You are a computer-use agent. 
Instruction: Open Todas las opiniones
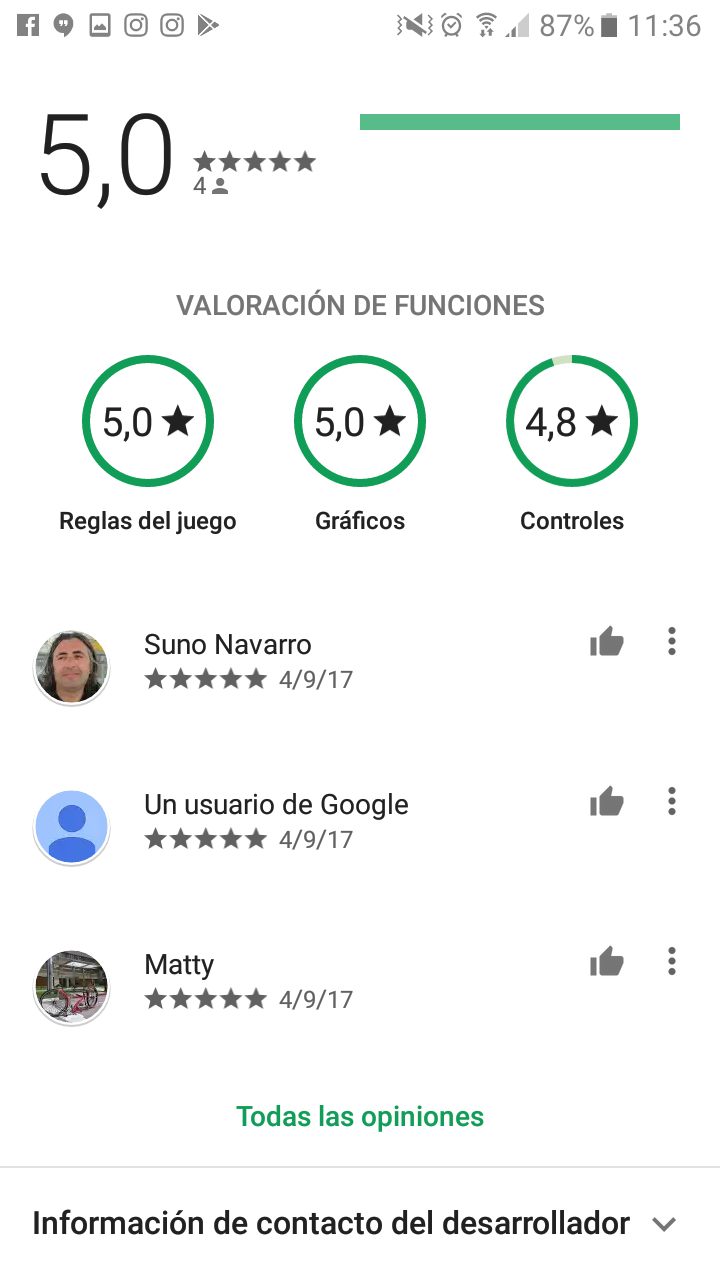pos(360,1116)
